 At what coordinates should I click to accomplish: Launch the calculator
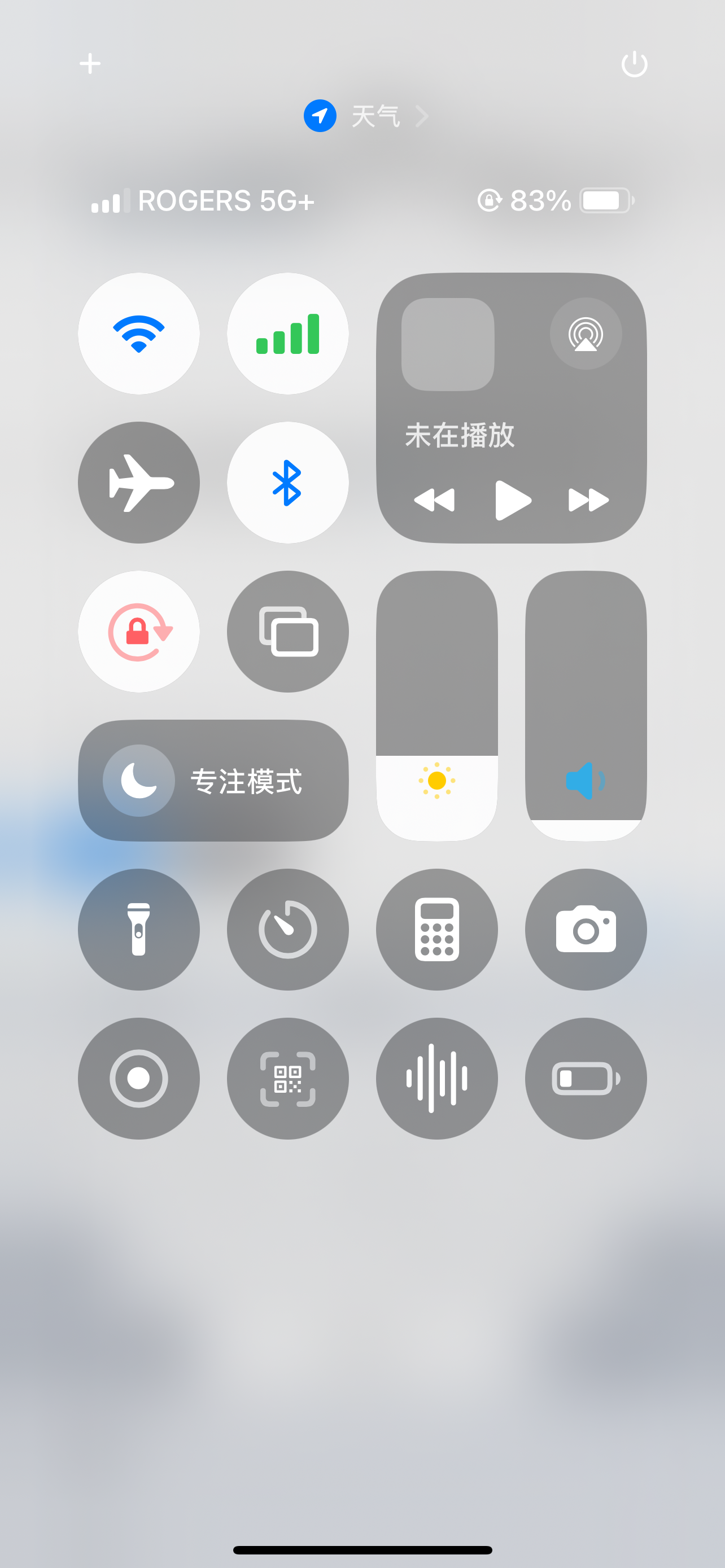[x=436, y=930]
